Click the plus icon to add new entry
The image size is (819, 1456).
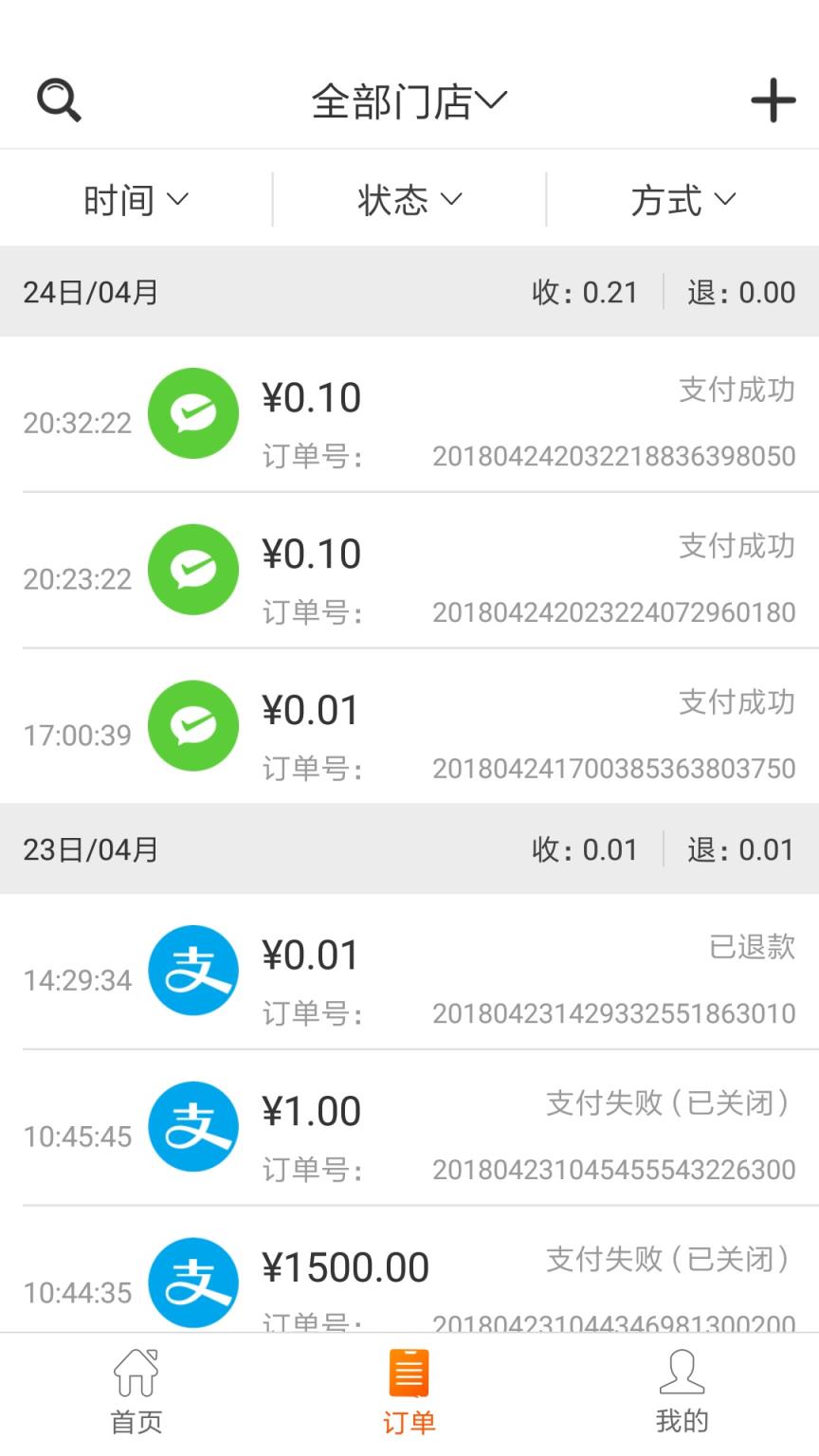coord(773,100)
